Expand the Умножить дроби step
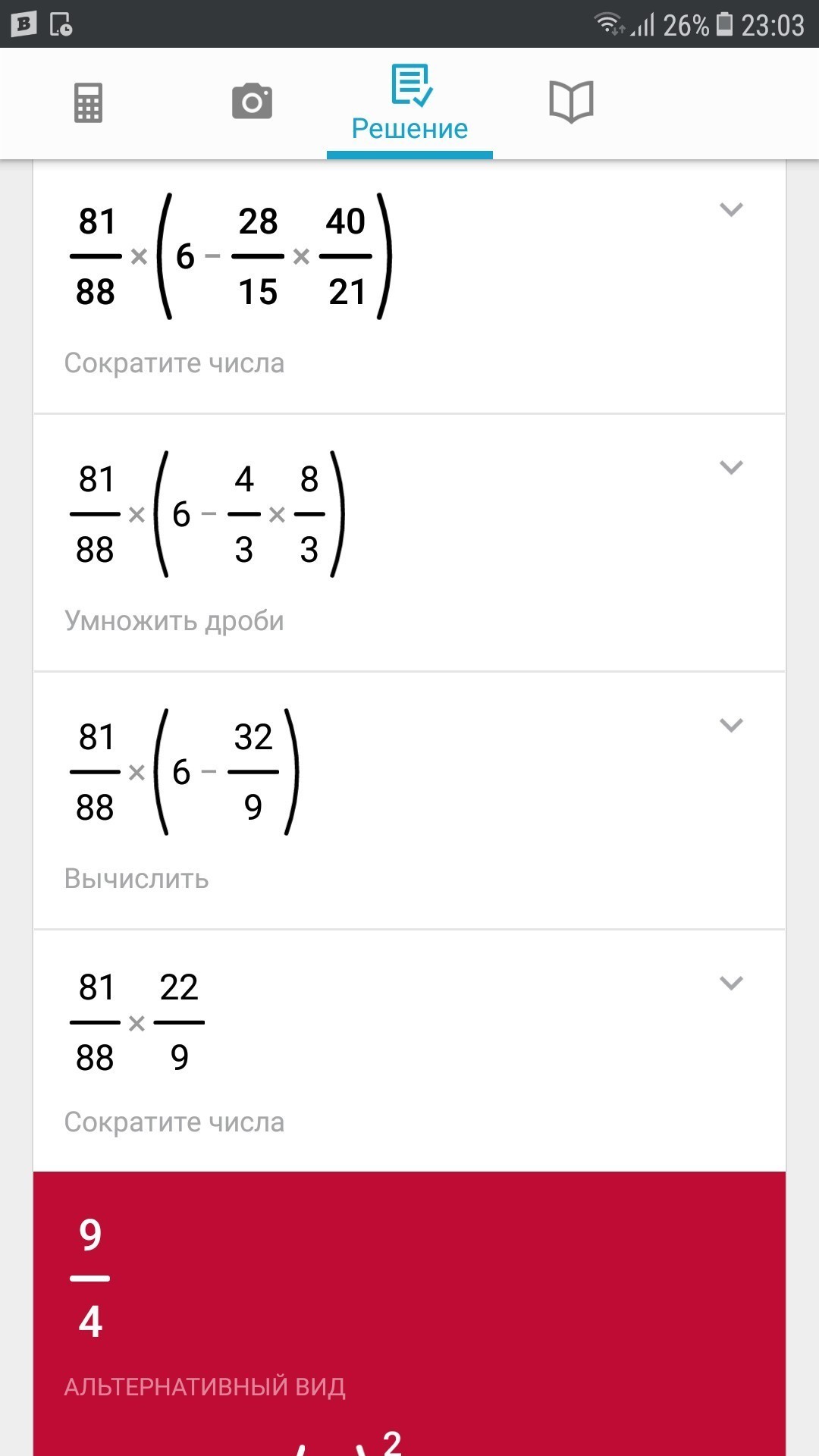This screenshot has height=1456, width=819. point(731,468)
